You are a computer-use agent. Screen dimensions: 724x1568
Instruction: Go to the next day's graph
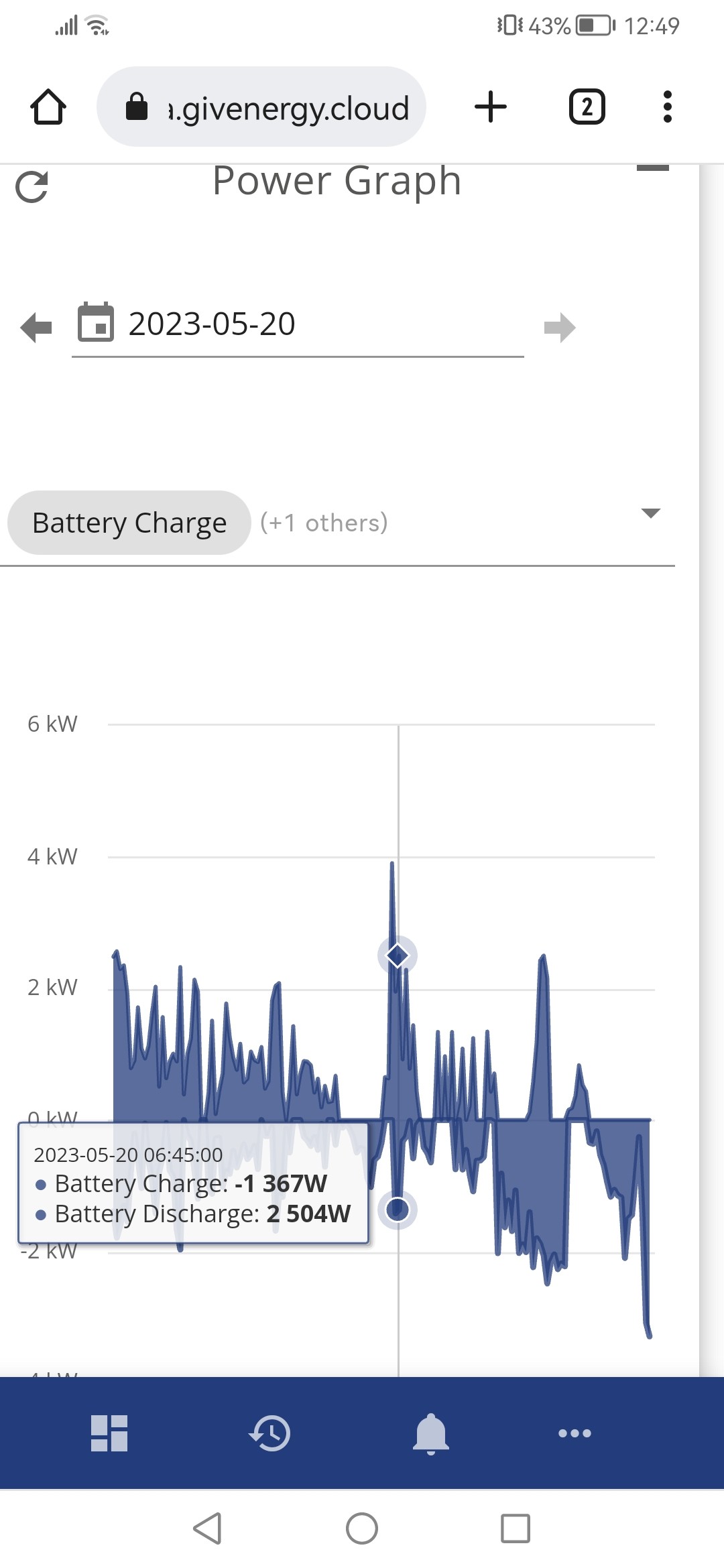pos(560,328)
